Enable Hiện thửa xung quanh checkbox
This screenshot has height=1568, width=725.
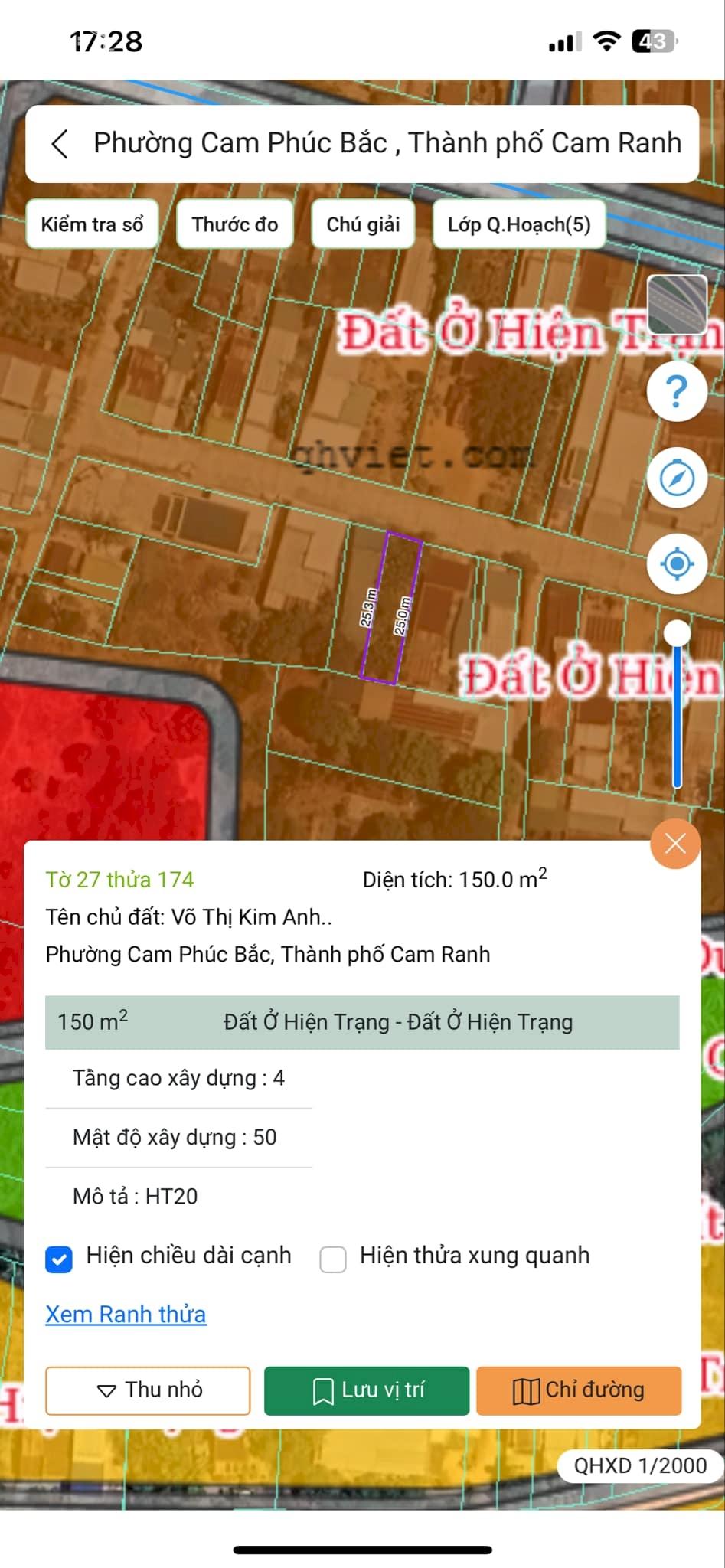click(x=333, y=1259)
